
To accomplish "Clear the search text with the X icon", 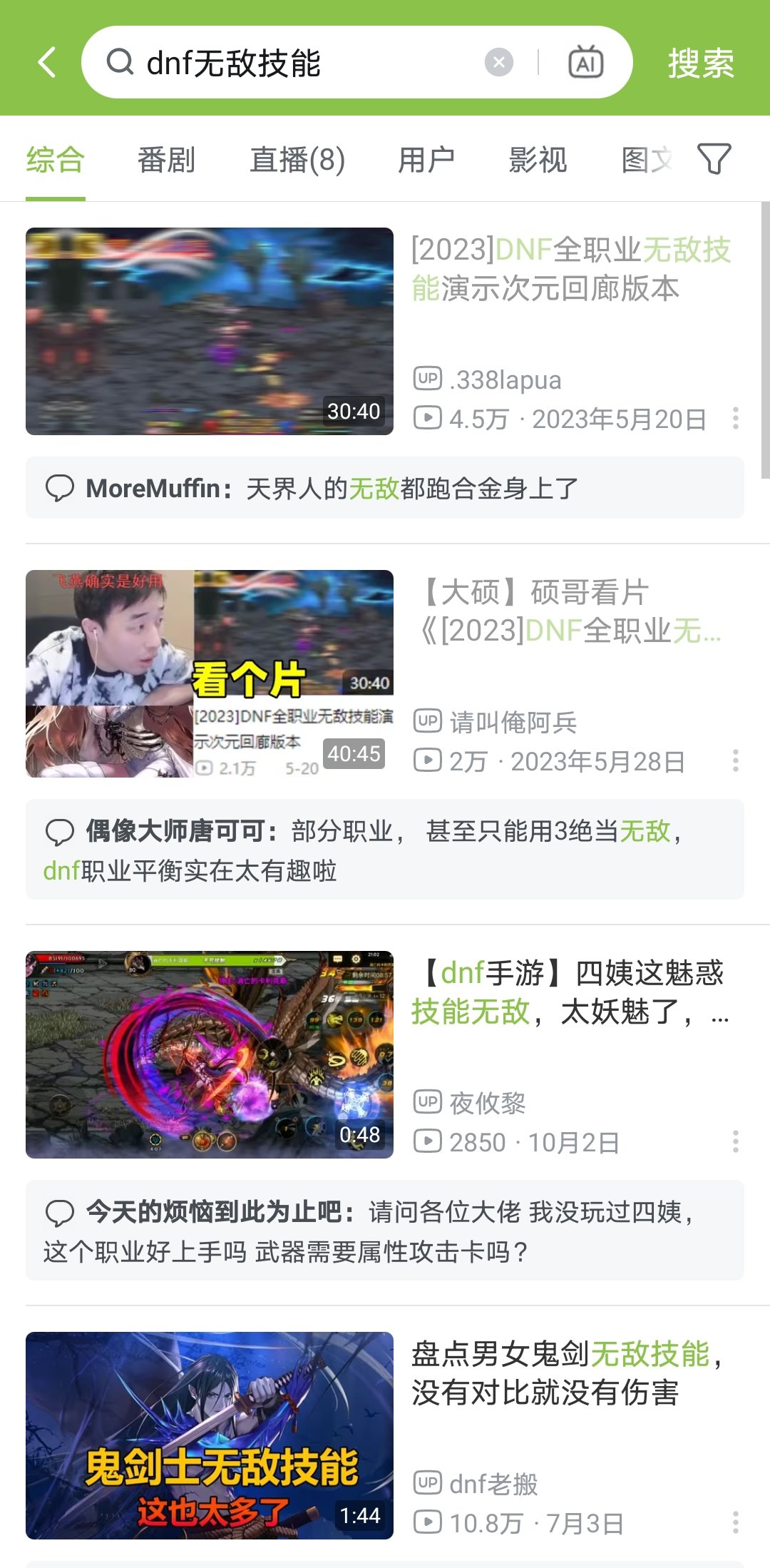I will pos(499,63).
